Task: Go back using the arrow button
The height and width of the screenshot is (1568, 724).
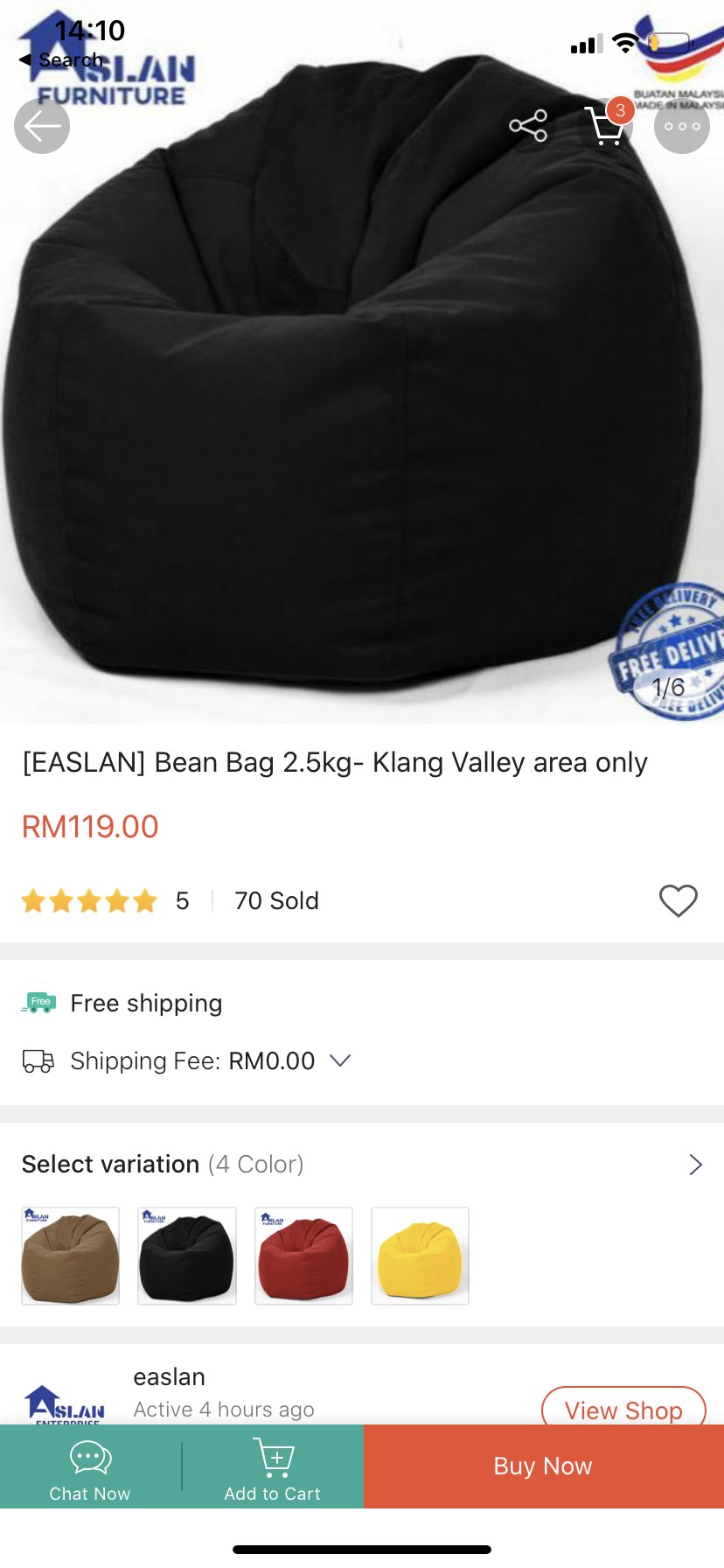Action: (42, 126)
